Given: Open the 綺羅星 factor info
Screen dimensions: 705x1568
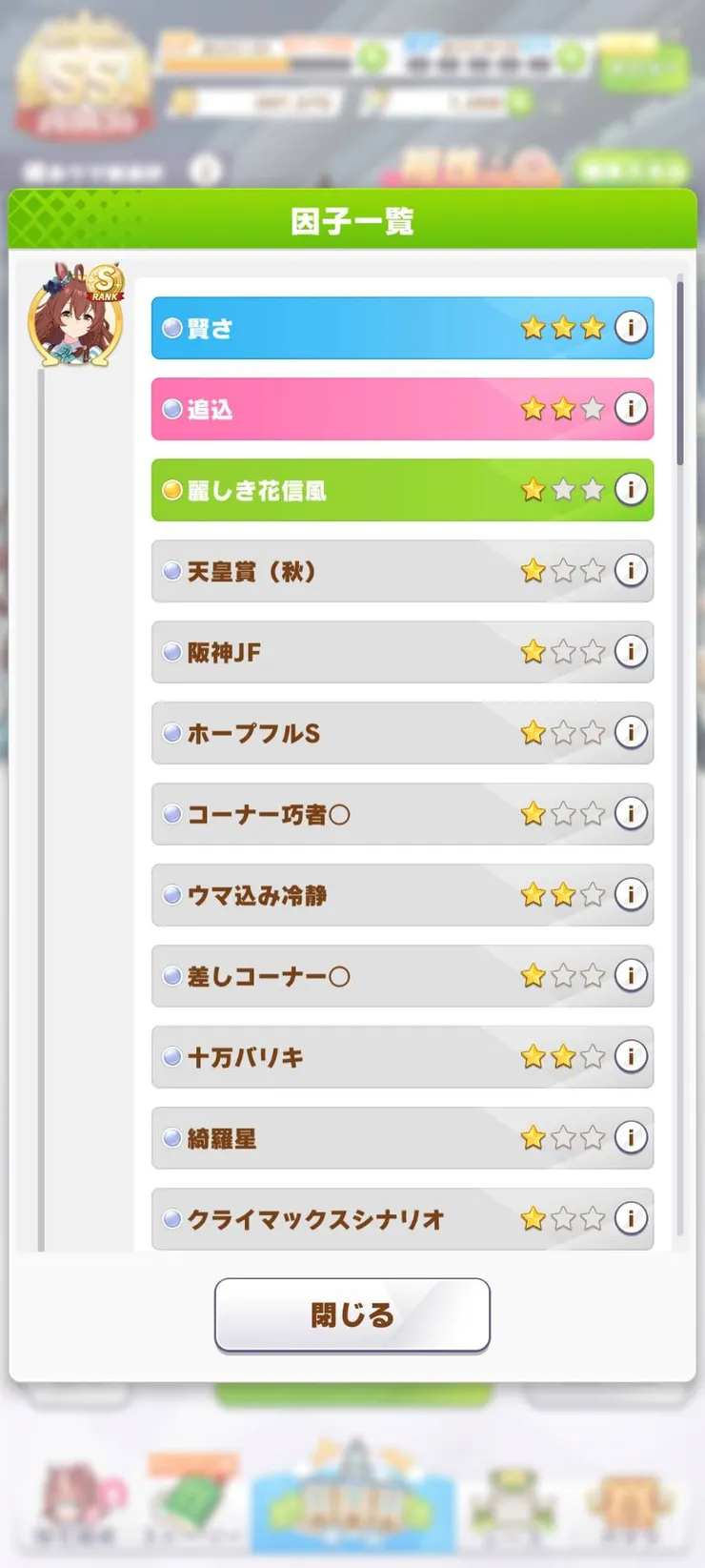Looking at the screenshot, I should (x=630, y=1138).
